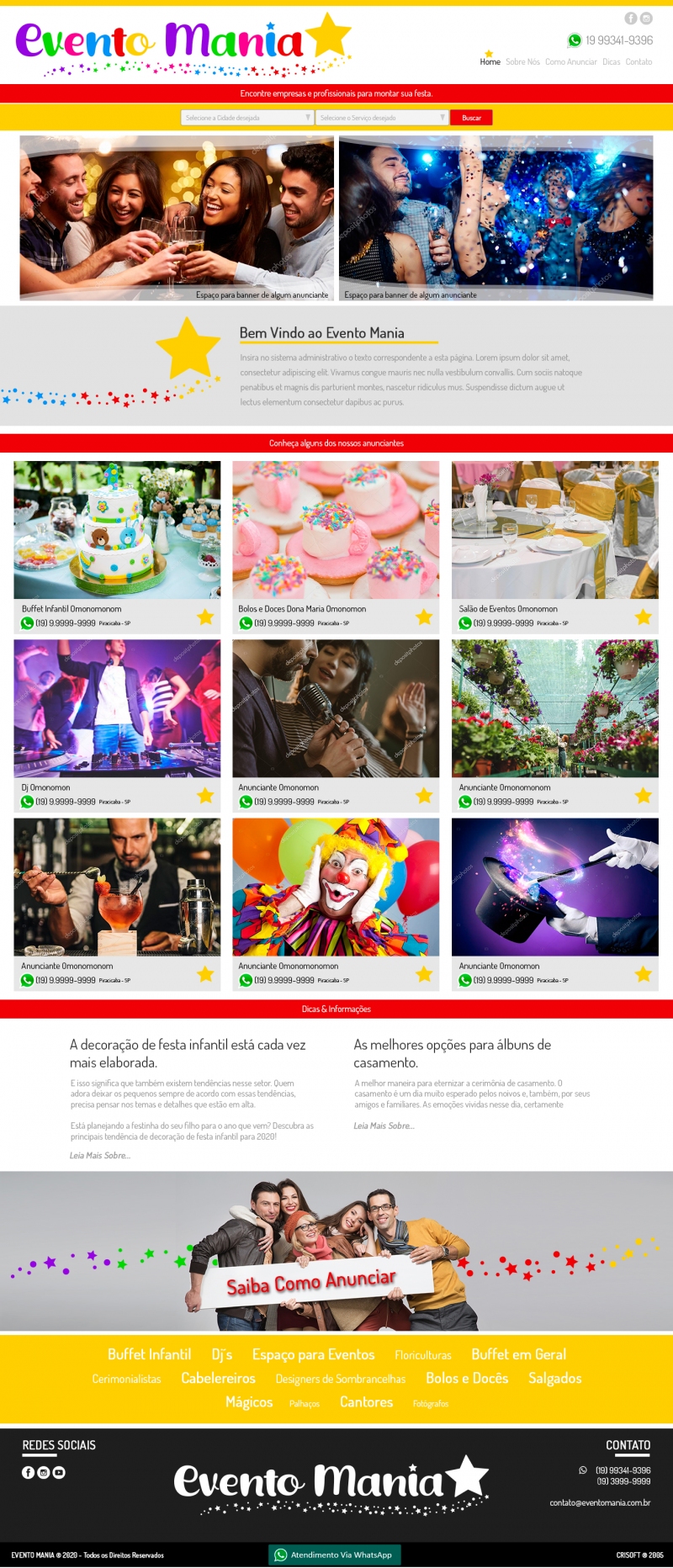Screen dimensions: 673x1568
Task: Tap the Saiba Como Anunciar banner
Action: [x=311, y=1282]
